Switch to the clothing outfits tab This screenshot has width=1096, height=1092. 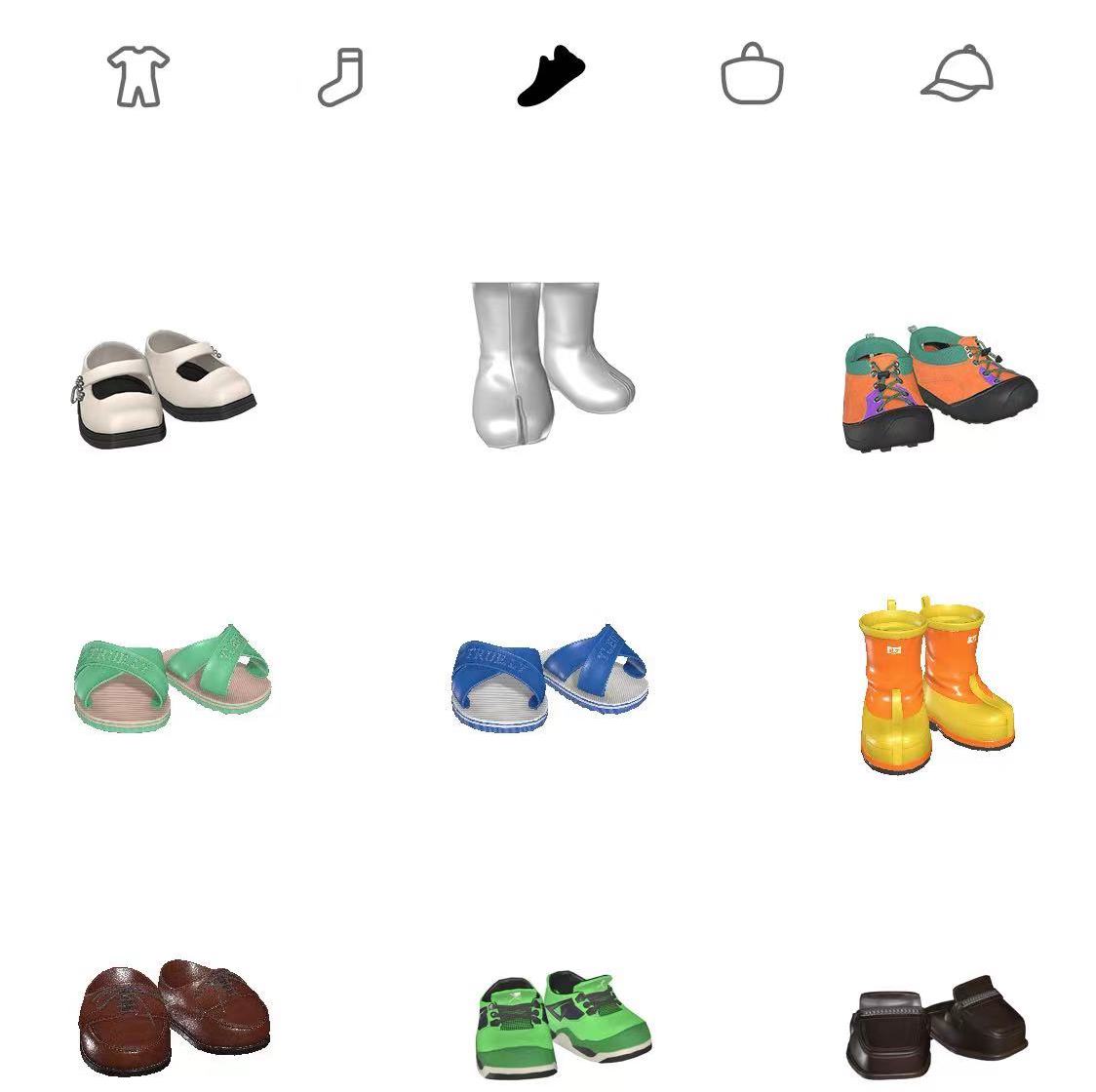tap(137, 76)
